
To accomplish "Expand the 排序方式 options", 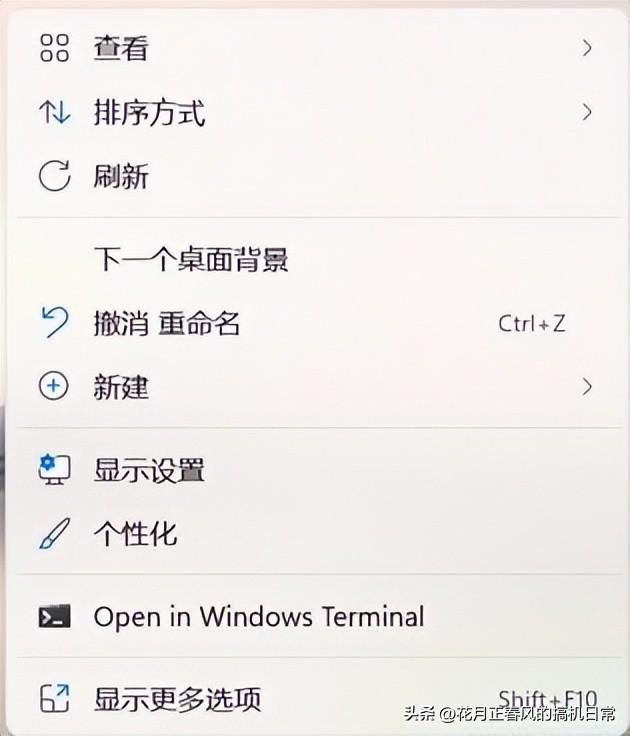I will pyautogui.click(x=149, y=113).
